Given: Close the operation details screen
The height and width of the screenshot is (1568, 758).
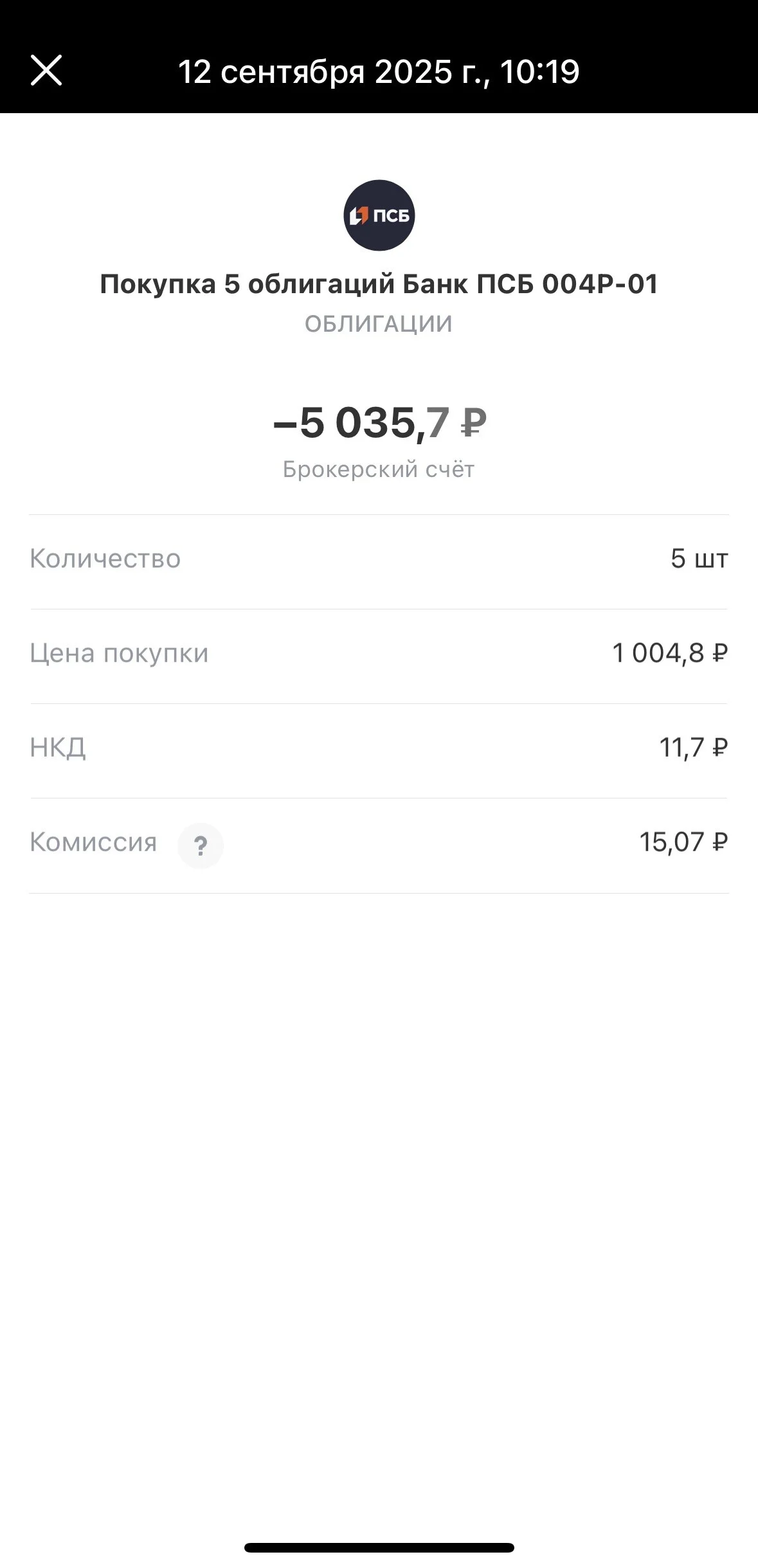Looking at the screenshot, I should (46, 70).
